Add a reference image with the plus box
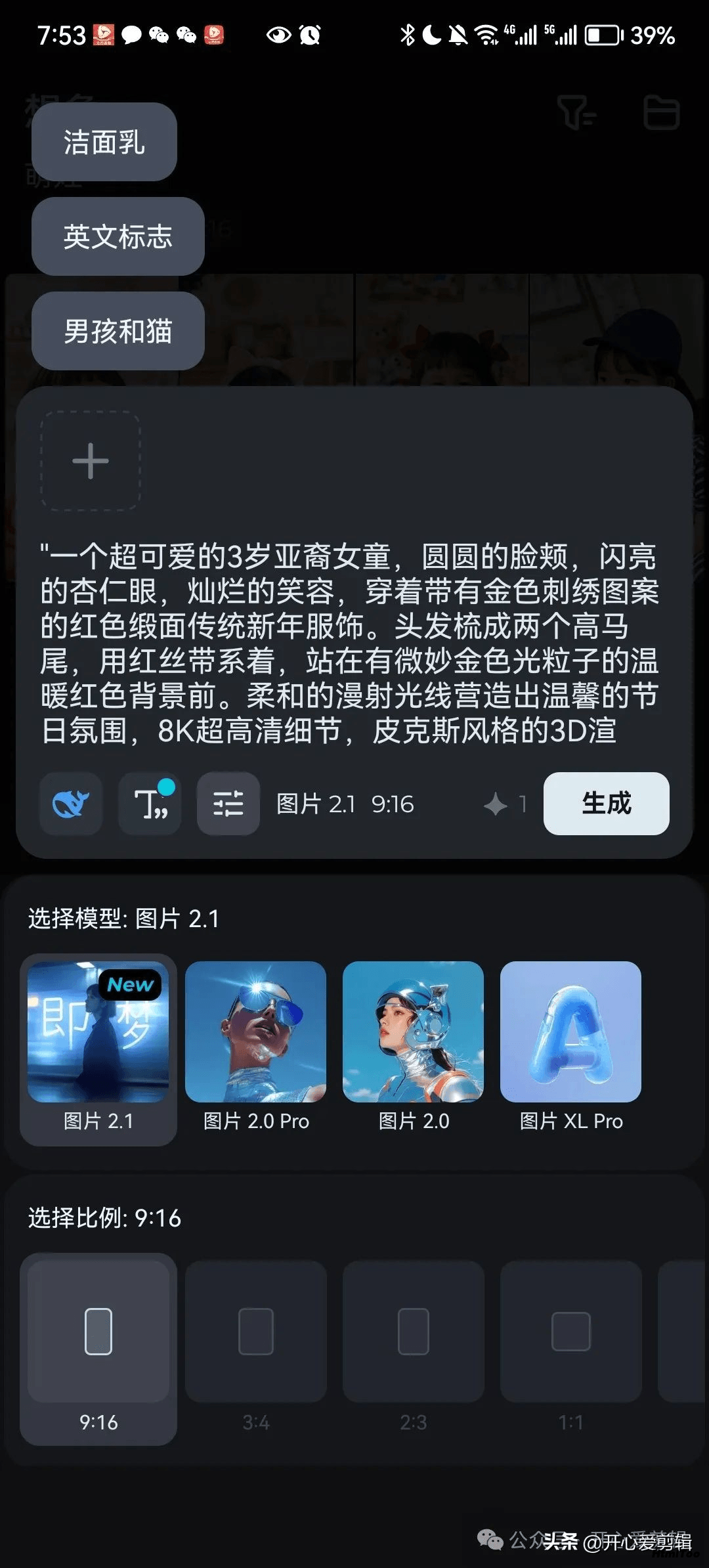Image resolution: width=709 pixels, height=1568 pixels. pyautogui.click(x=91, y=461)
